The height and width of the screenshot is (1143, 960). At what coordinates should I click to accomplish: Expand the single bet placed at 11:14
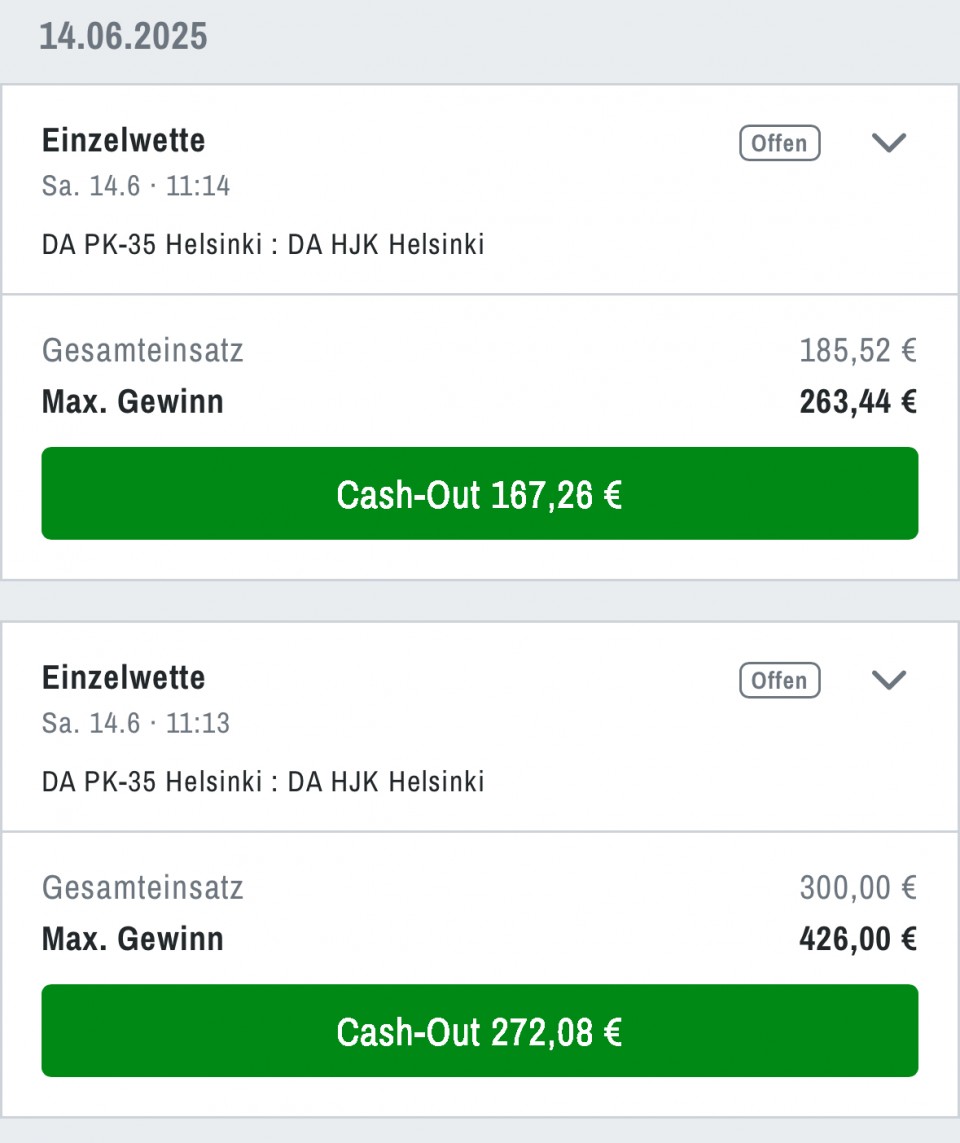(888, 143)
